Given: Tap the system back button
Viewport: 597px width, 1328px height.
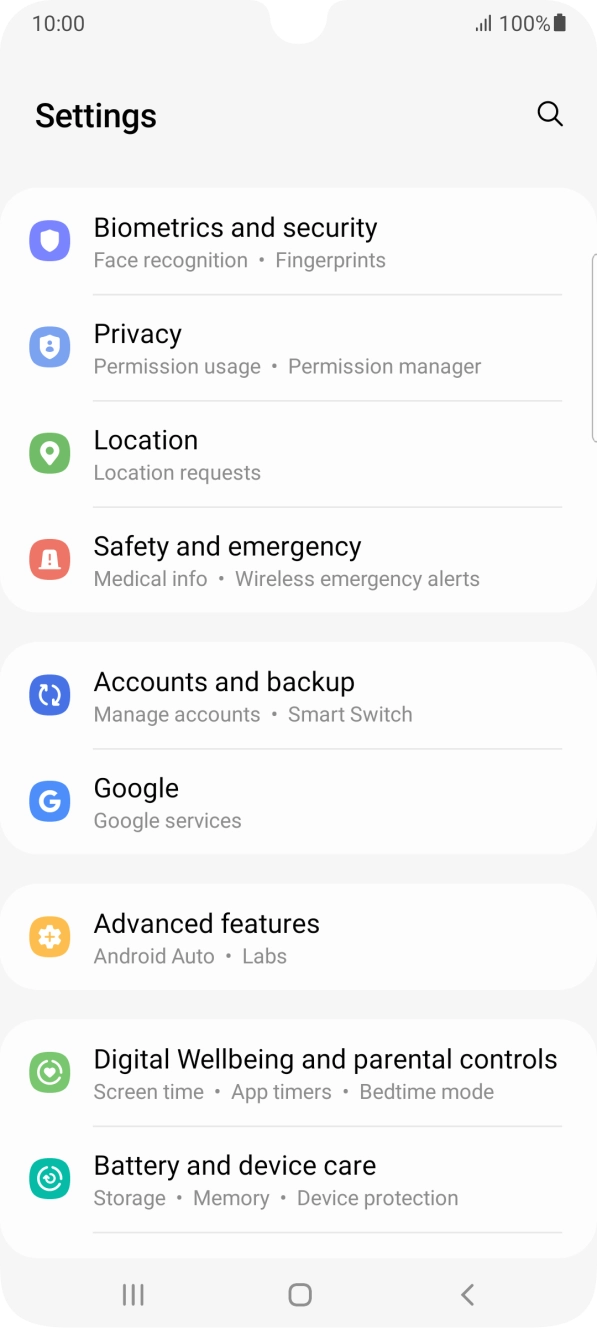Looking at the screenshot, I should tap(467, 1295).
